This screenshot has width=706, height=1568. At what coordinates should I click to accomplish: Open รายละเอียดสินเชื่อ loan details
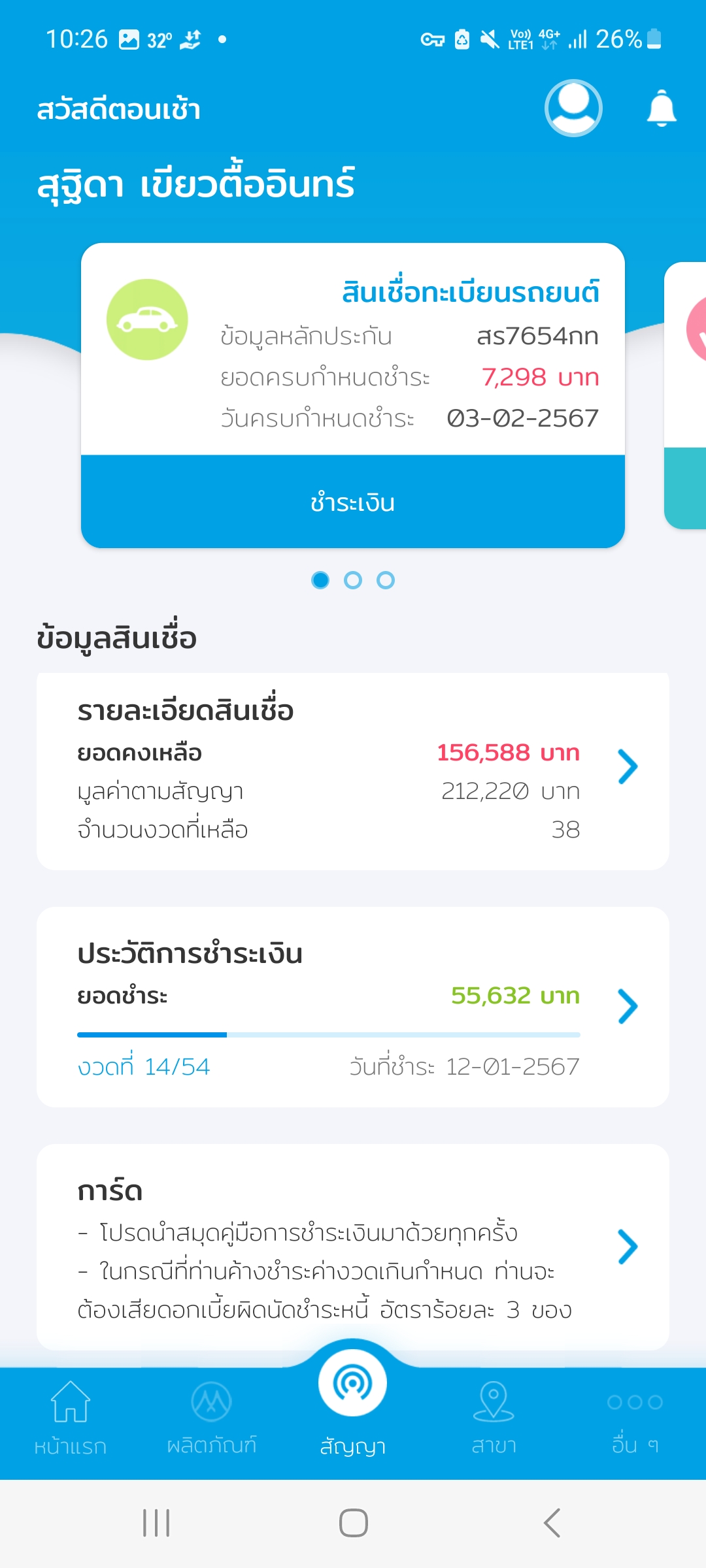353,771
